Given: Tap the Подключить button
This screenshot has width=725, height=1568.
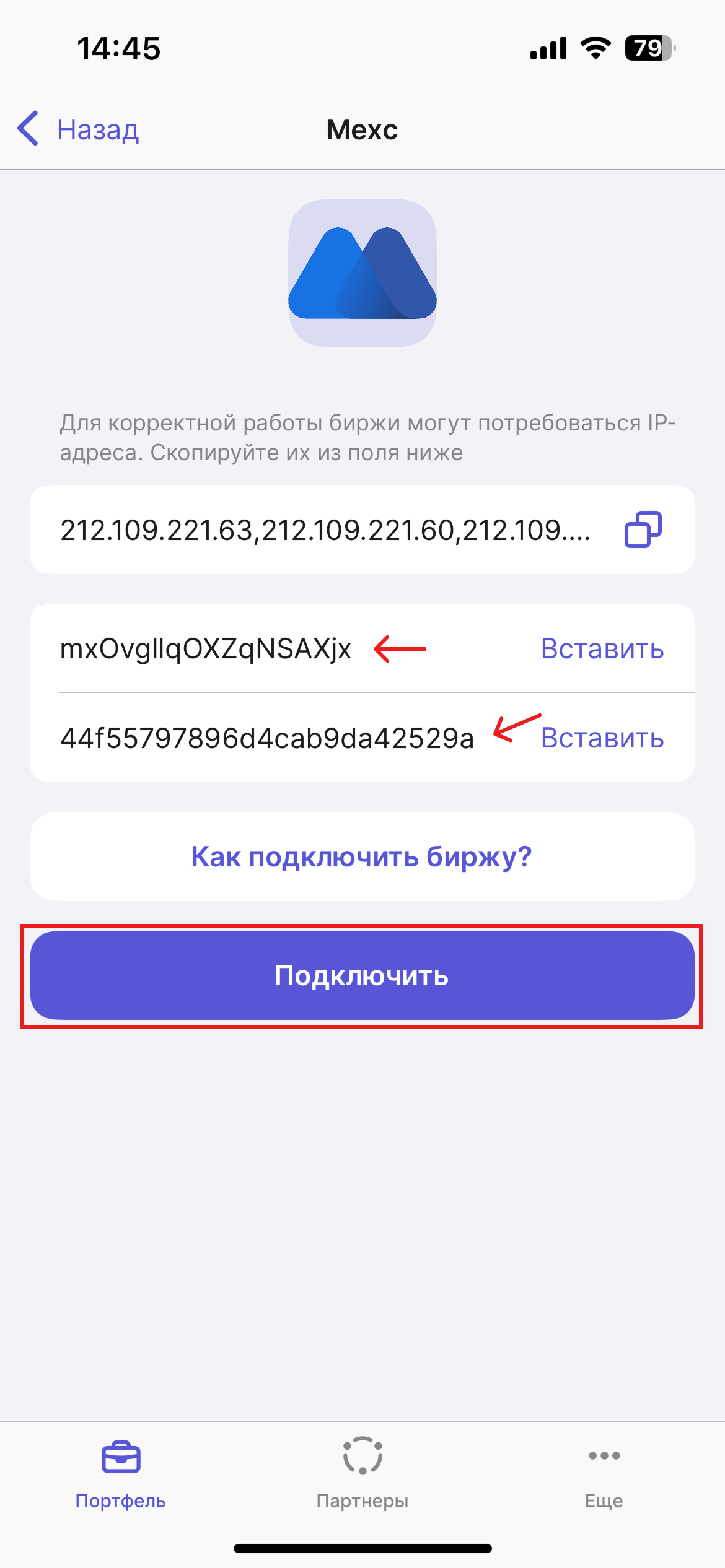Looking at the screenshot, I should (362, 975).
